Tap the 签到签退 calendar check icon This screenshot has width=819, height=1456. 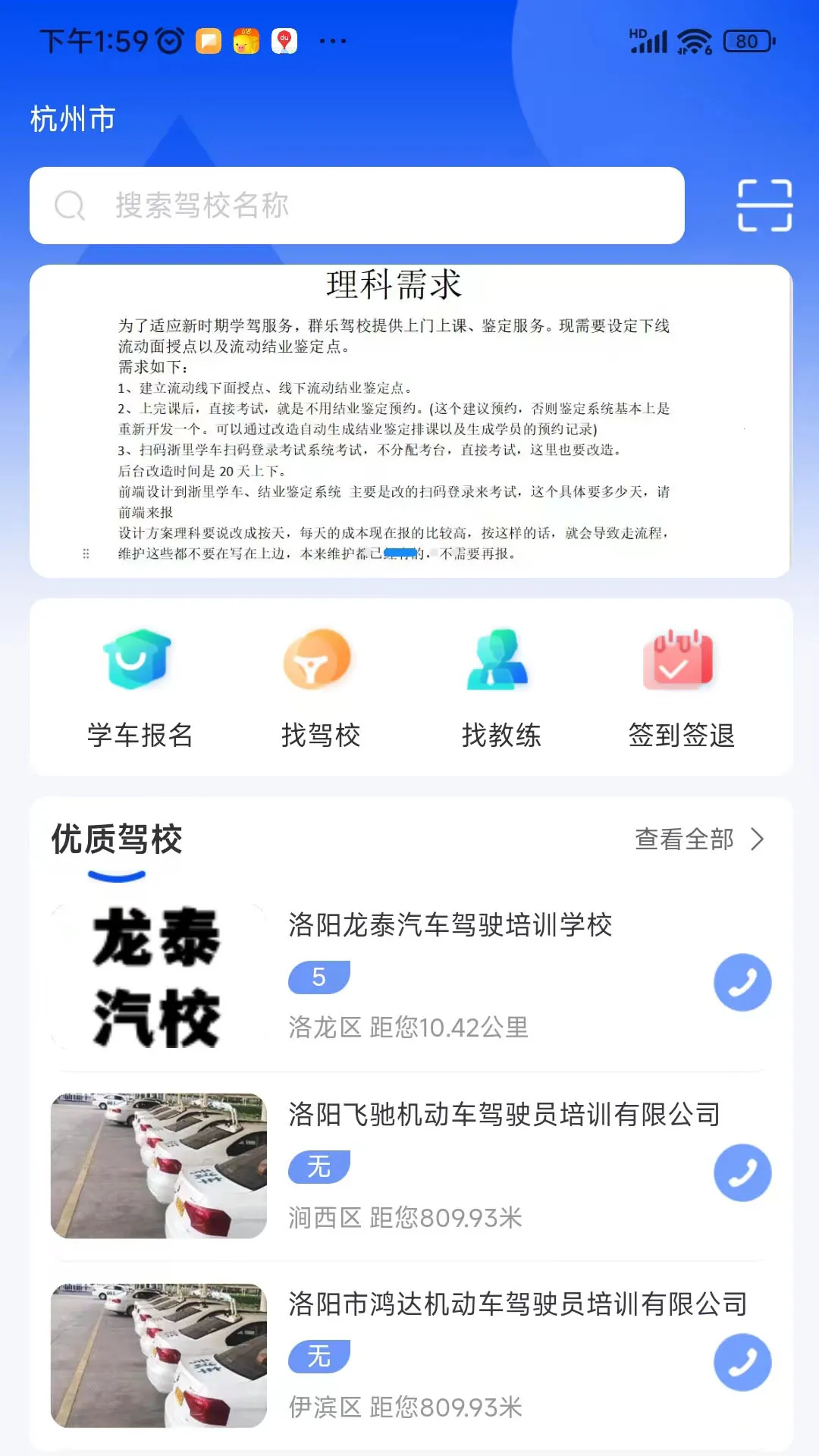pos(679,661)
